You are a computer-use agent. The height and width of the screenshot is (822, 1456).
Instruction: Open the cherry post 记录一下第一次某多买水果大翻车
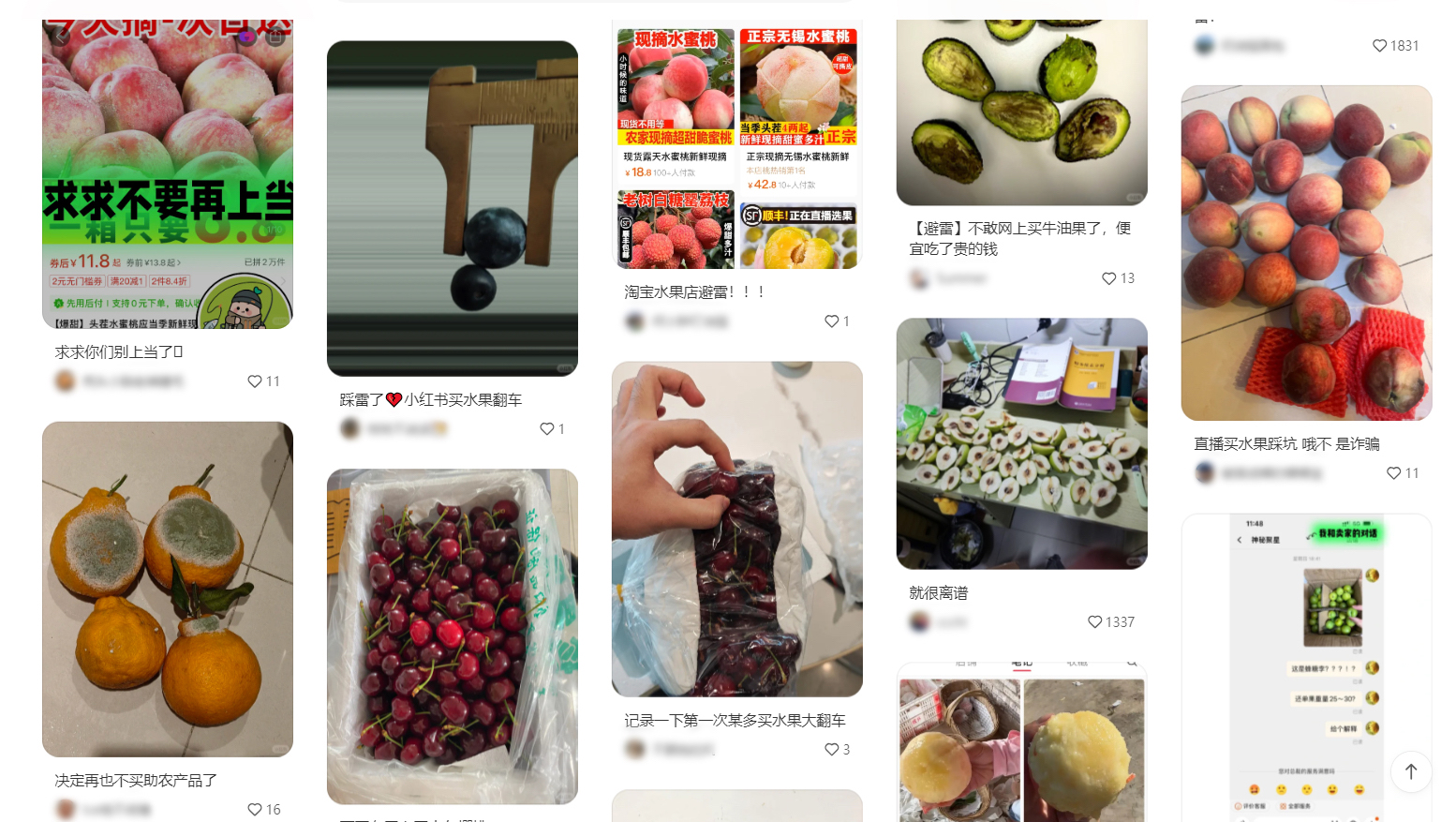pyautogui.click(x=736, y=529)
